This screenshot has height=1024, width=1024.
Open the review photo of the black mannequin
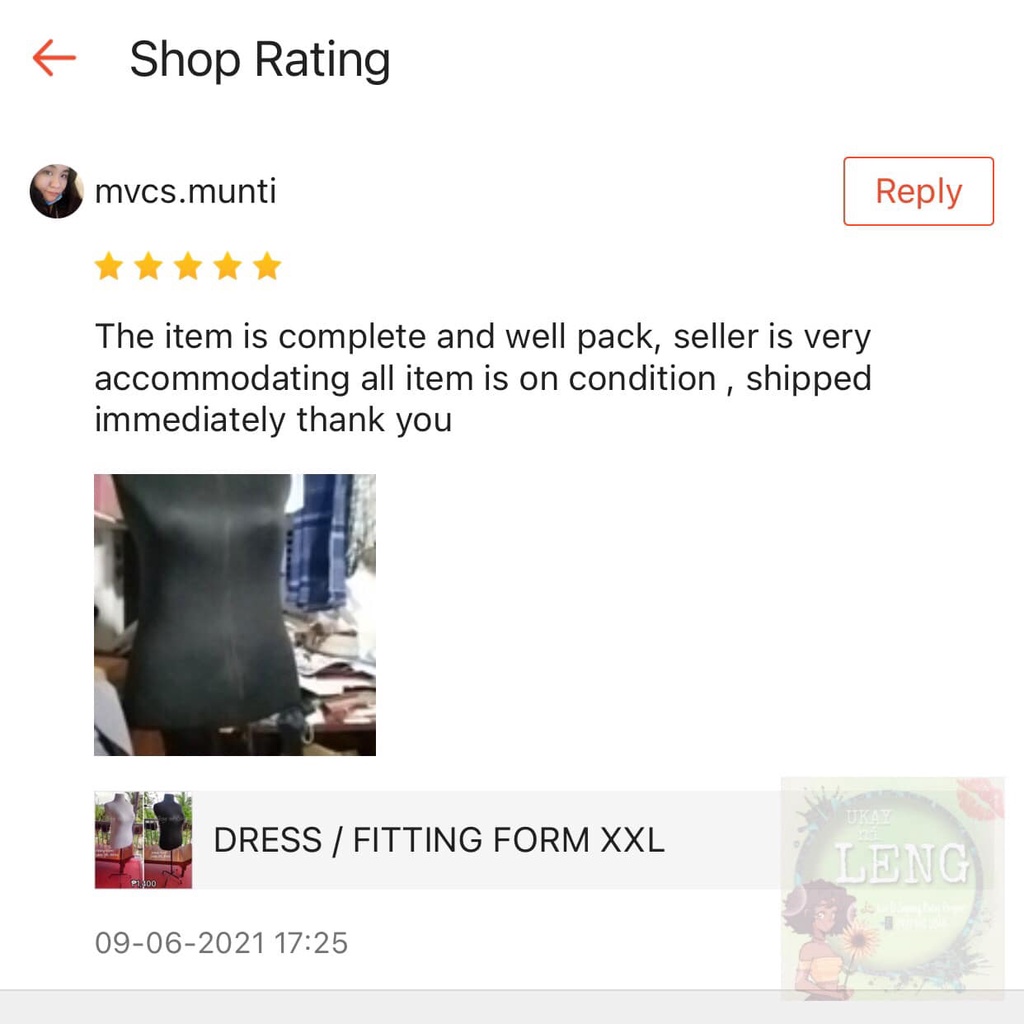[235, 615]
